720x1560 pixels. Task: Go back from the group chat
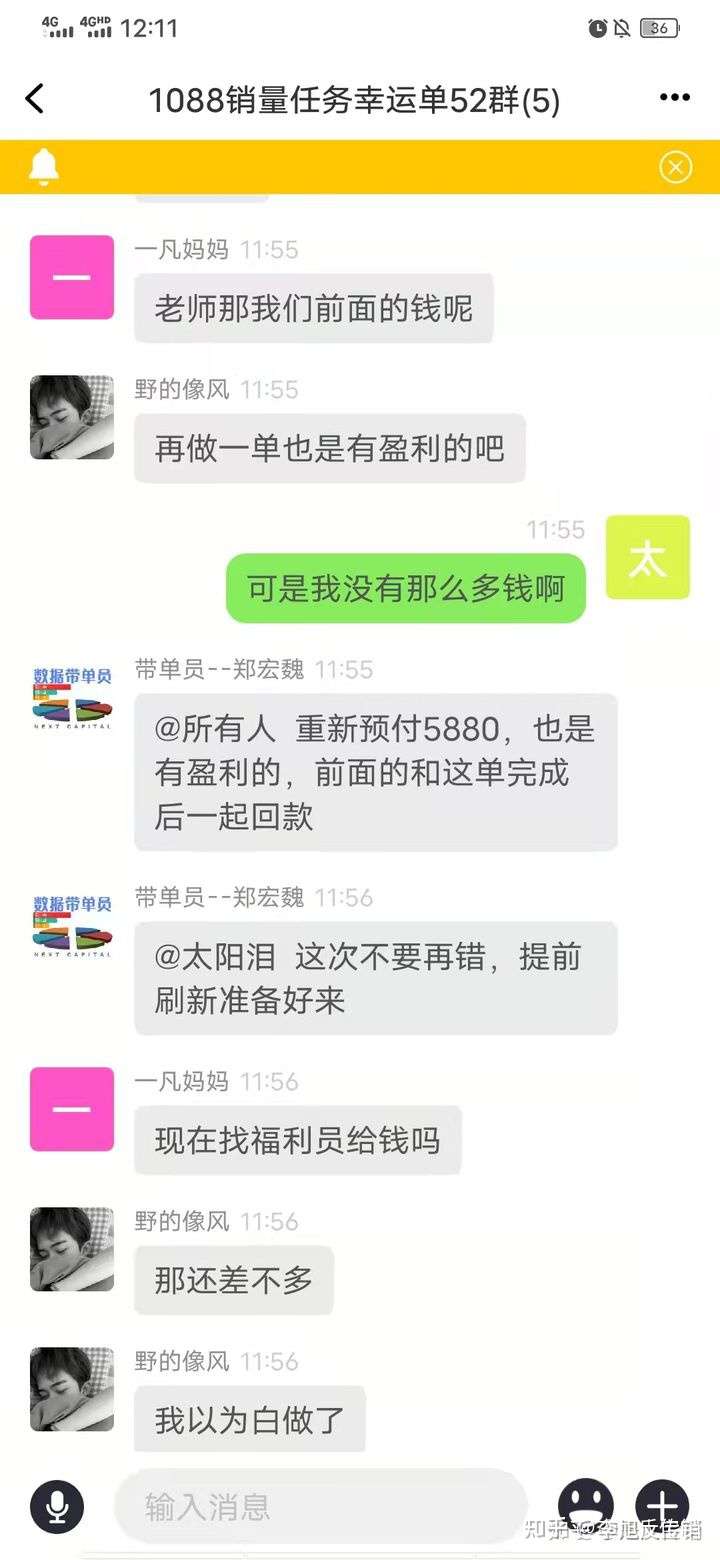(x=35, y=99)
